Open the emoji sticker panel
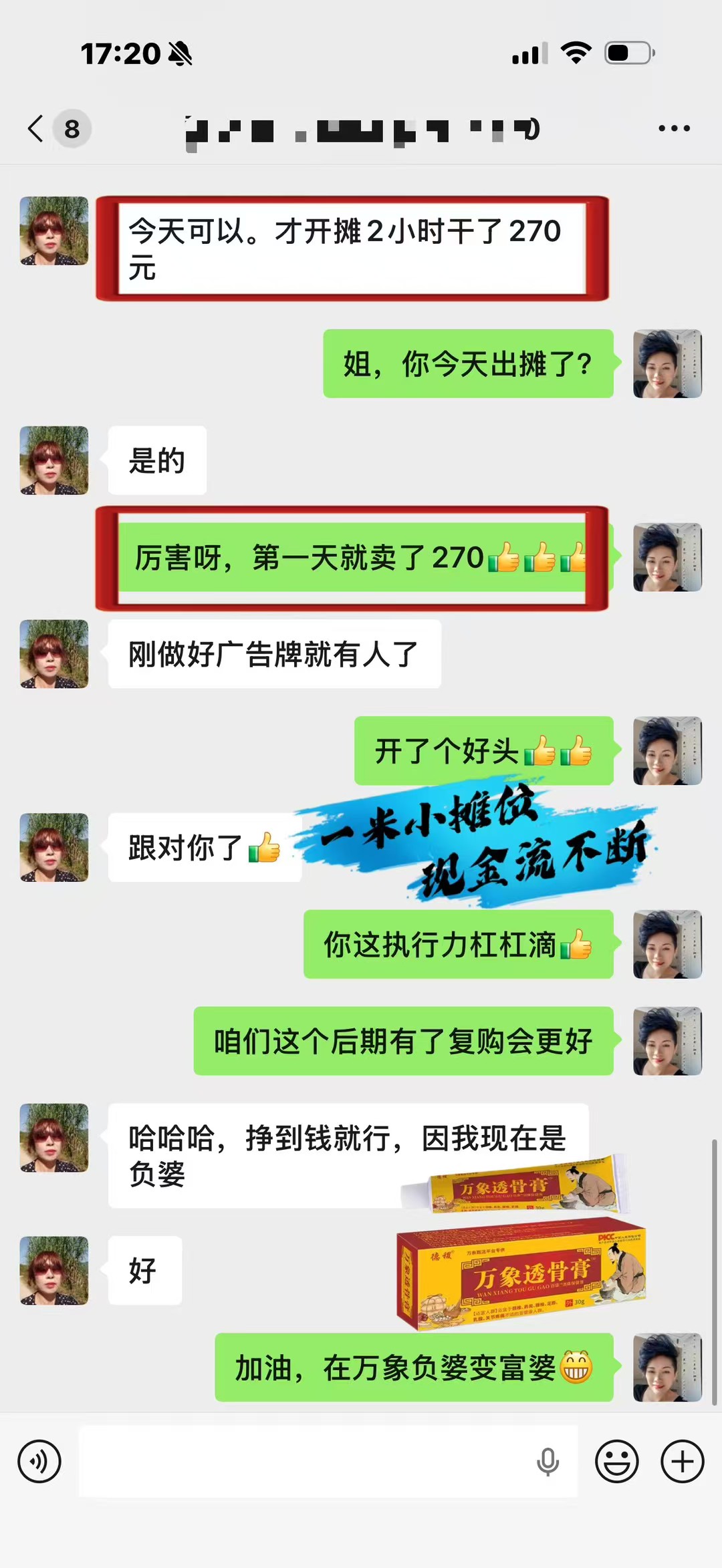This screenshot has width=722, height=1568. click(x=616, y=1461)
